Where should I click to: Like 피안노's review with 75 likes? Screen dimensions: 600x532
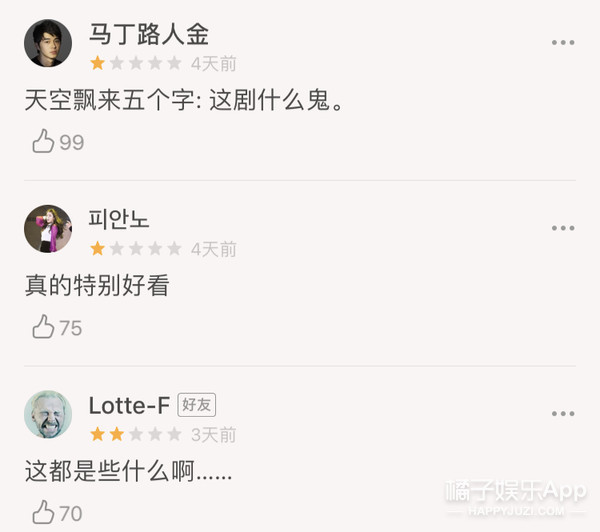click(44, 327)
